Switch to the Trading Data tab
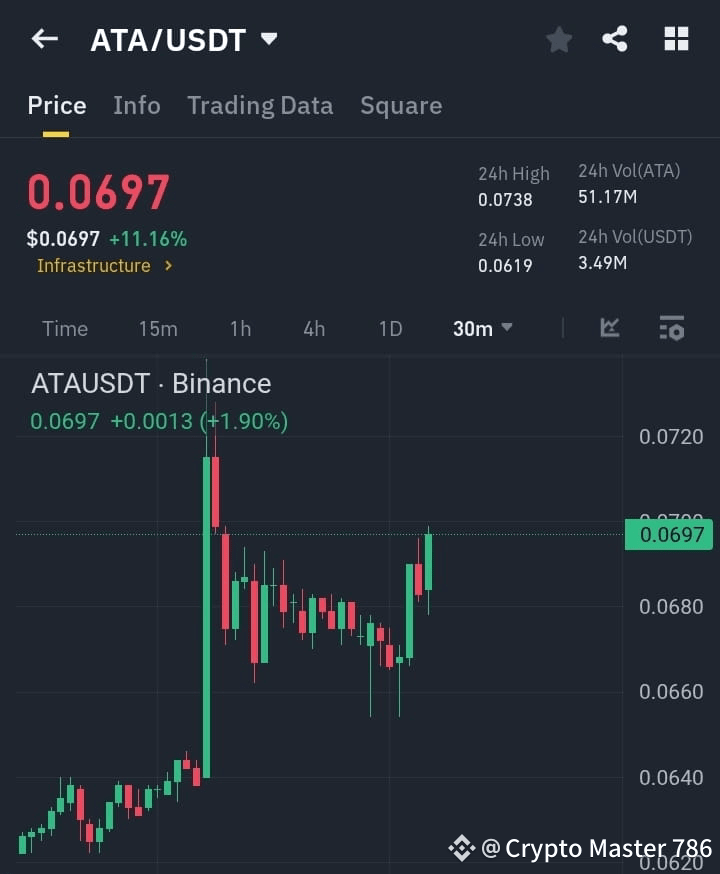This screenshot has height=874, width=720. point(260,105)
